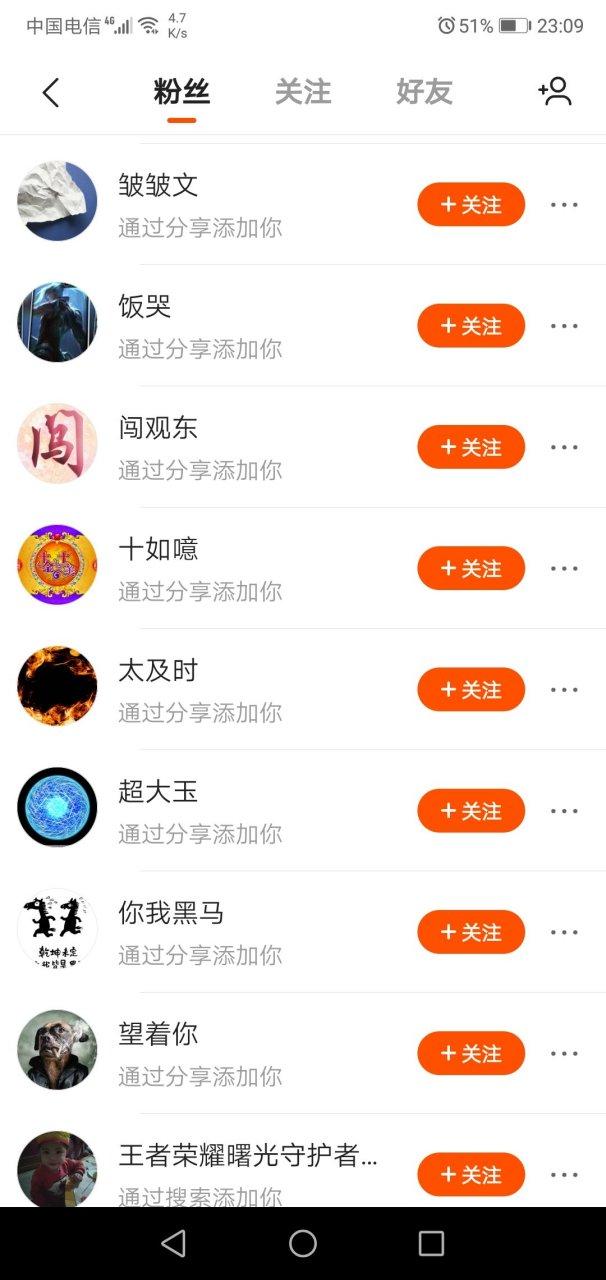Follow back 饭哭

click(471, 326)
